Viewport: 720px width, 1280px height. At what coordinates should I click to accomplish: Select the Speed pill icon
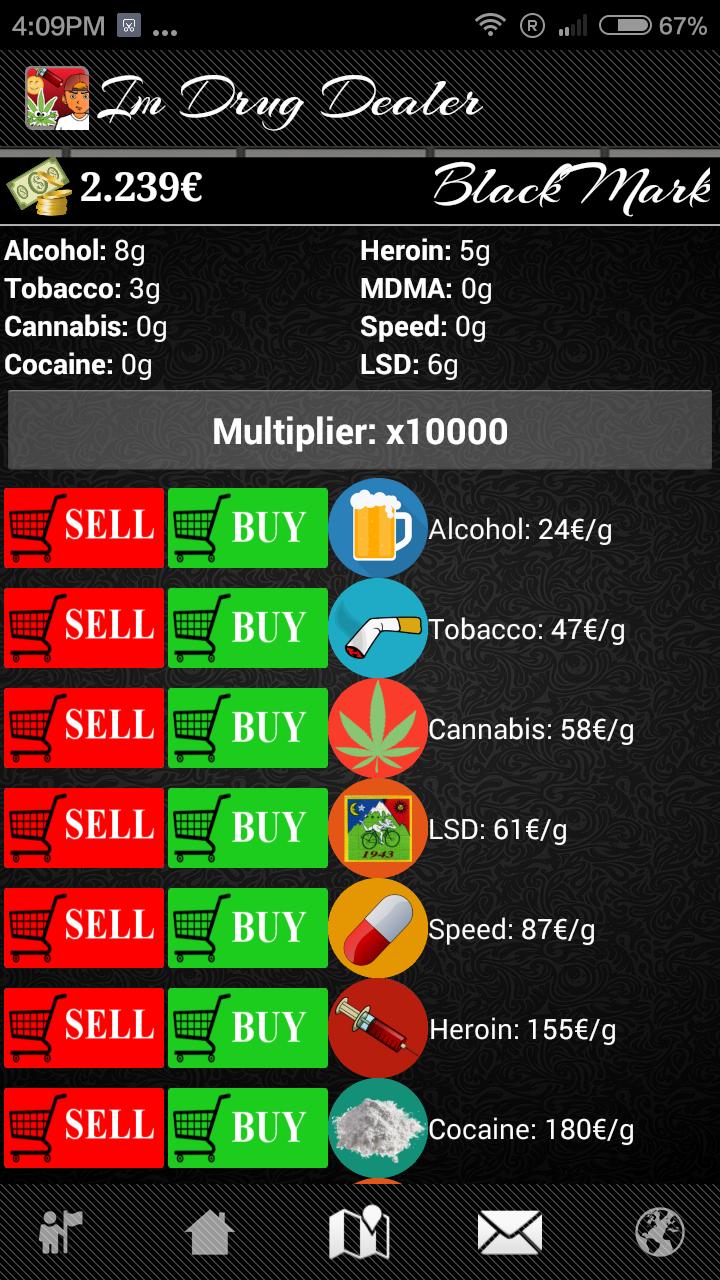pyautogui.click(x=378, y=928)
